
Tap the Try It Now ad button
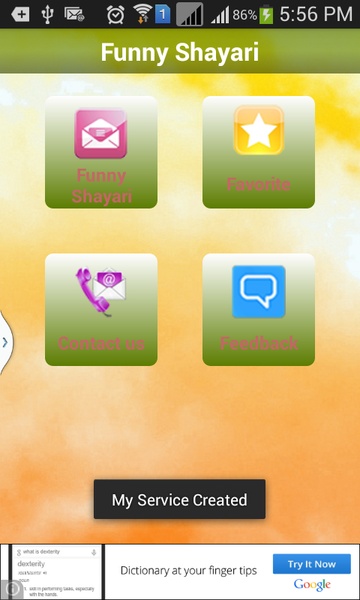coord(312,564)
